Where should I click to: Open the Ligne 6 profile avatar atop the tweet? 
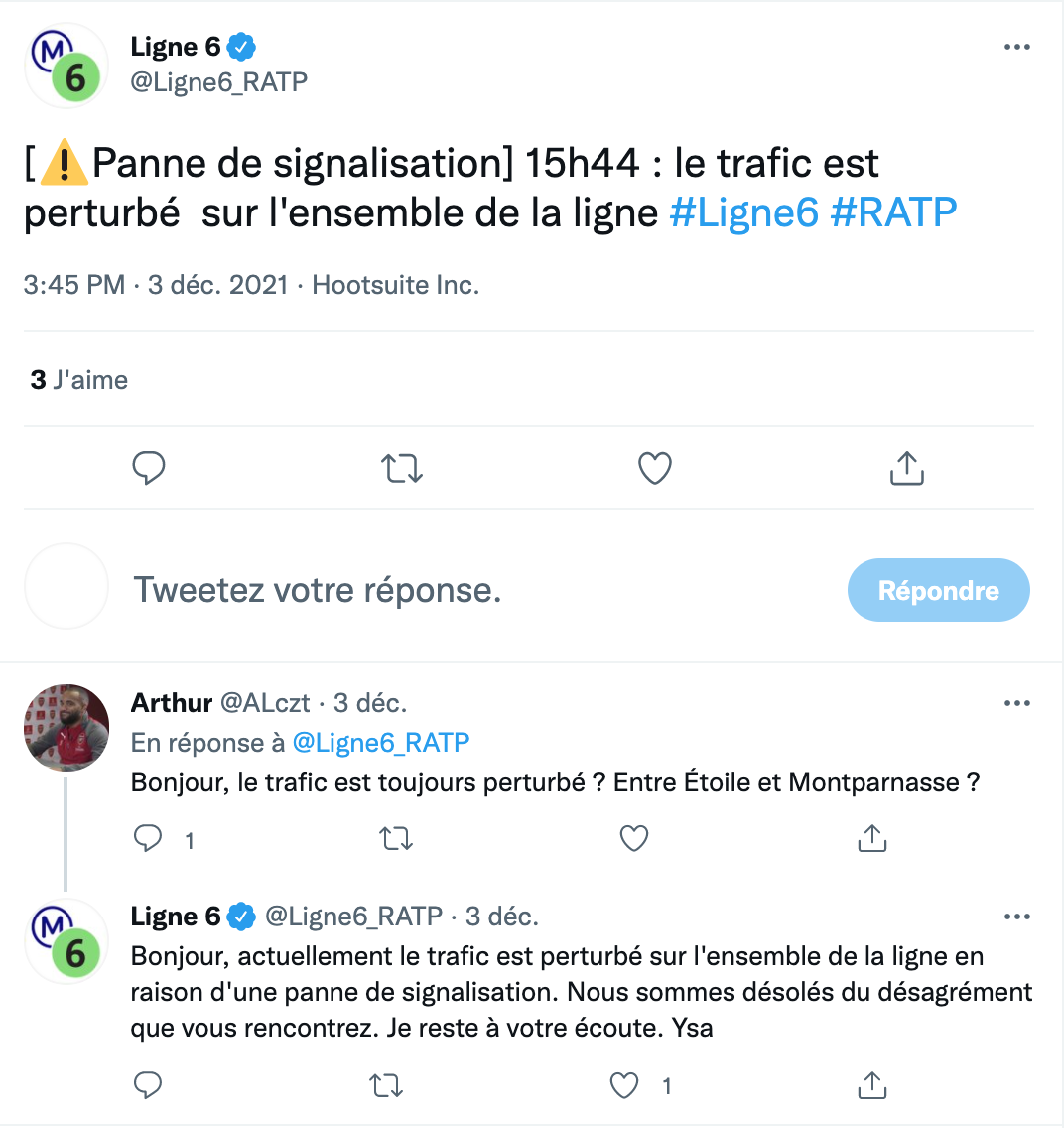pos(66,66)
